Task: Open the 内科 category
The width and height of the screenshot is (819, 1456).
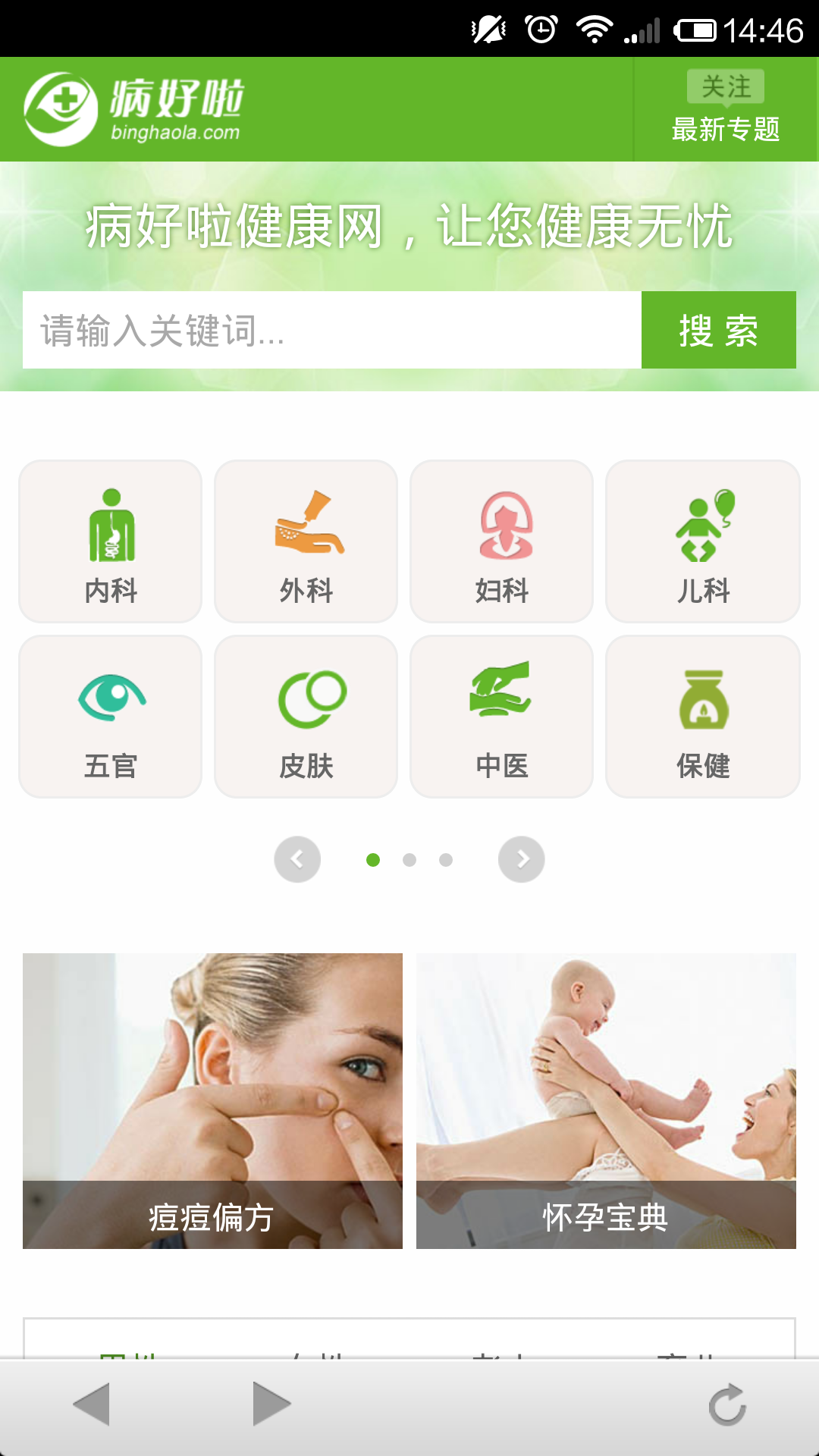Action: point(111,541)
